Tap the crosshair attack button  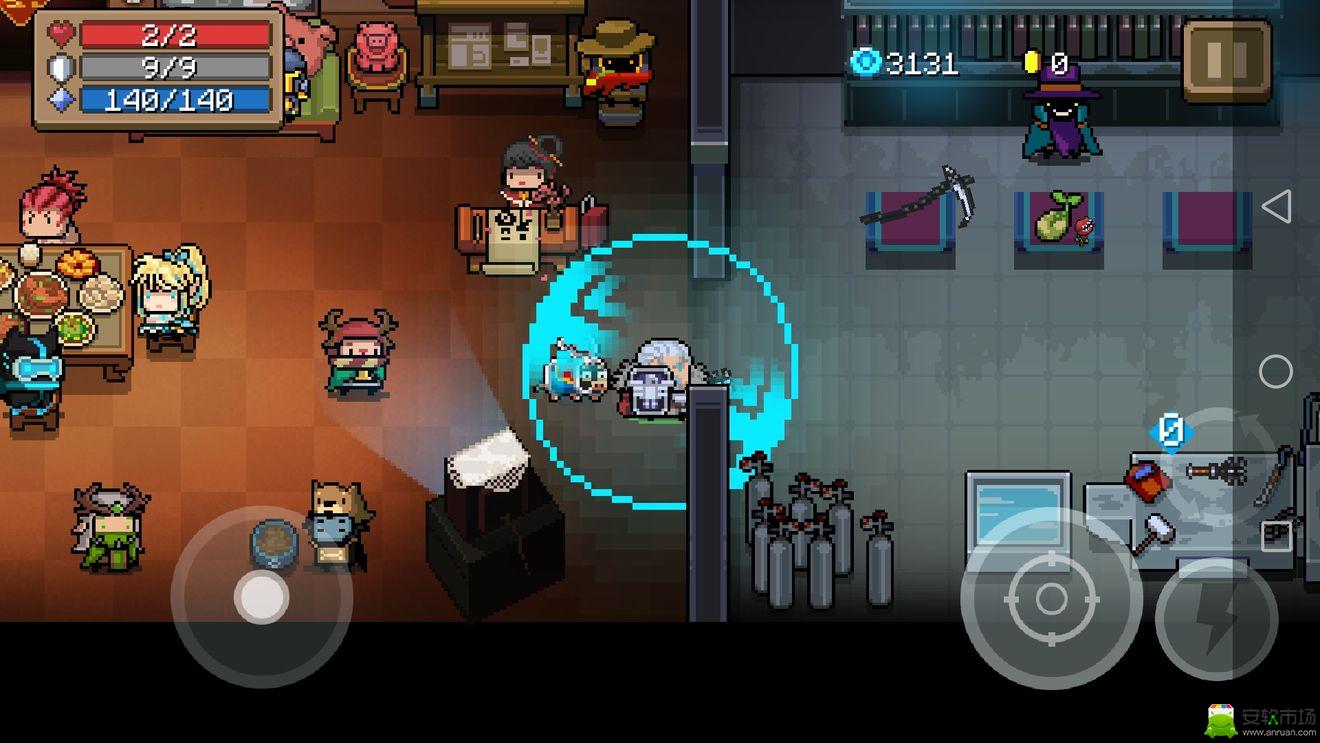point(1051,599)
